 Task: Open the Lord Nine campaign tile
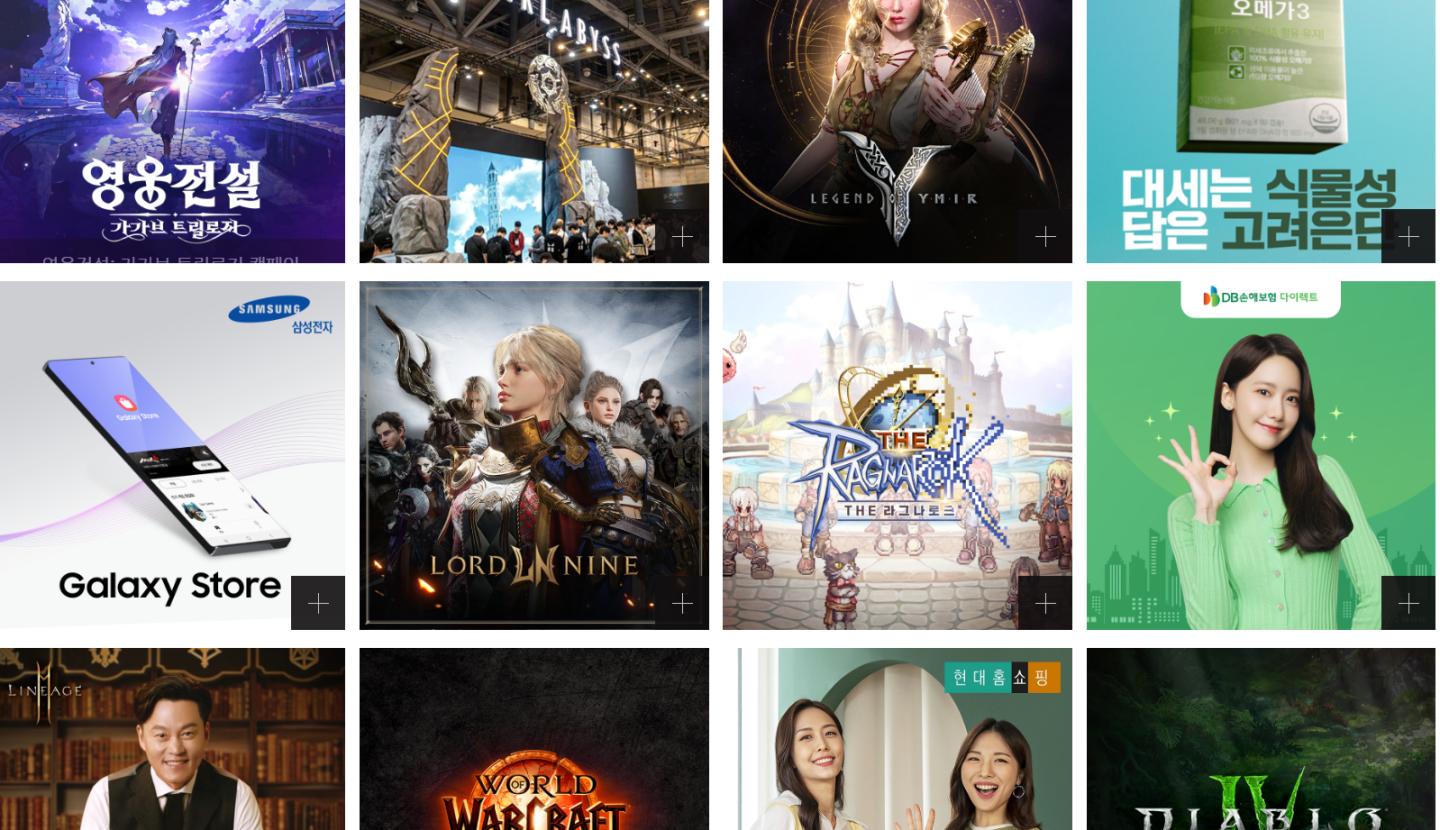click(x=534, y=440)
